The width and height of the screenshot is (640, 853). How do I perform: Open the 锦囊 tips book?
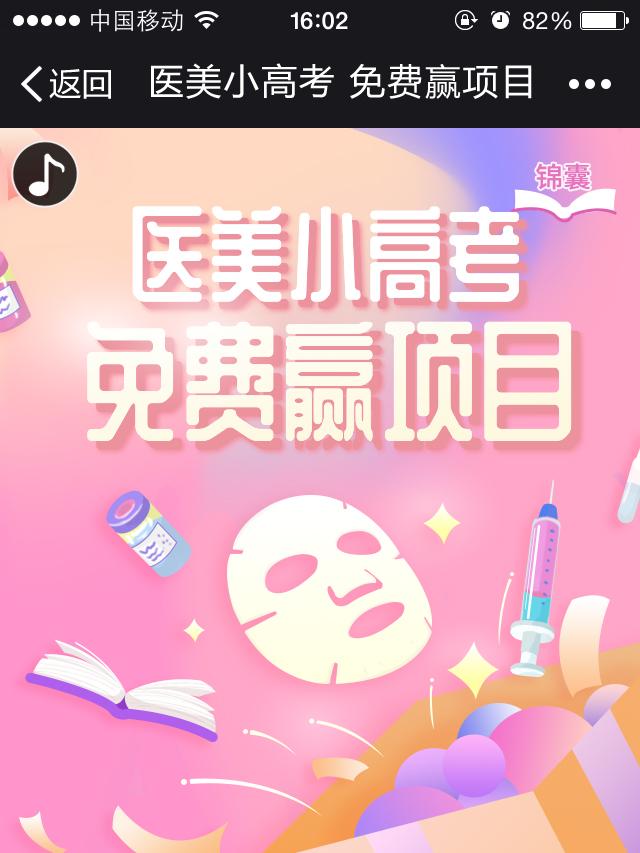565,189
